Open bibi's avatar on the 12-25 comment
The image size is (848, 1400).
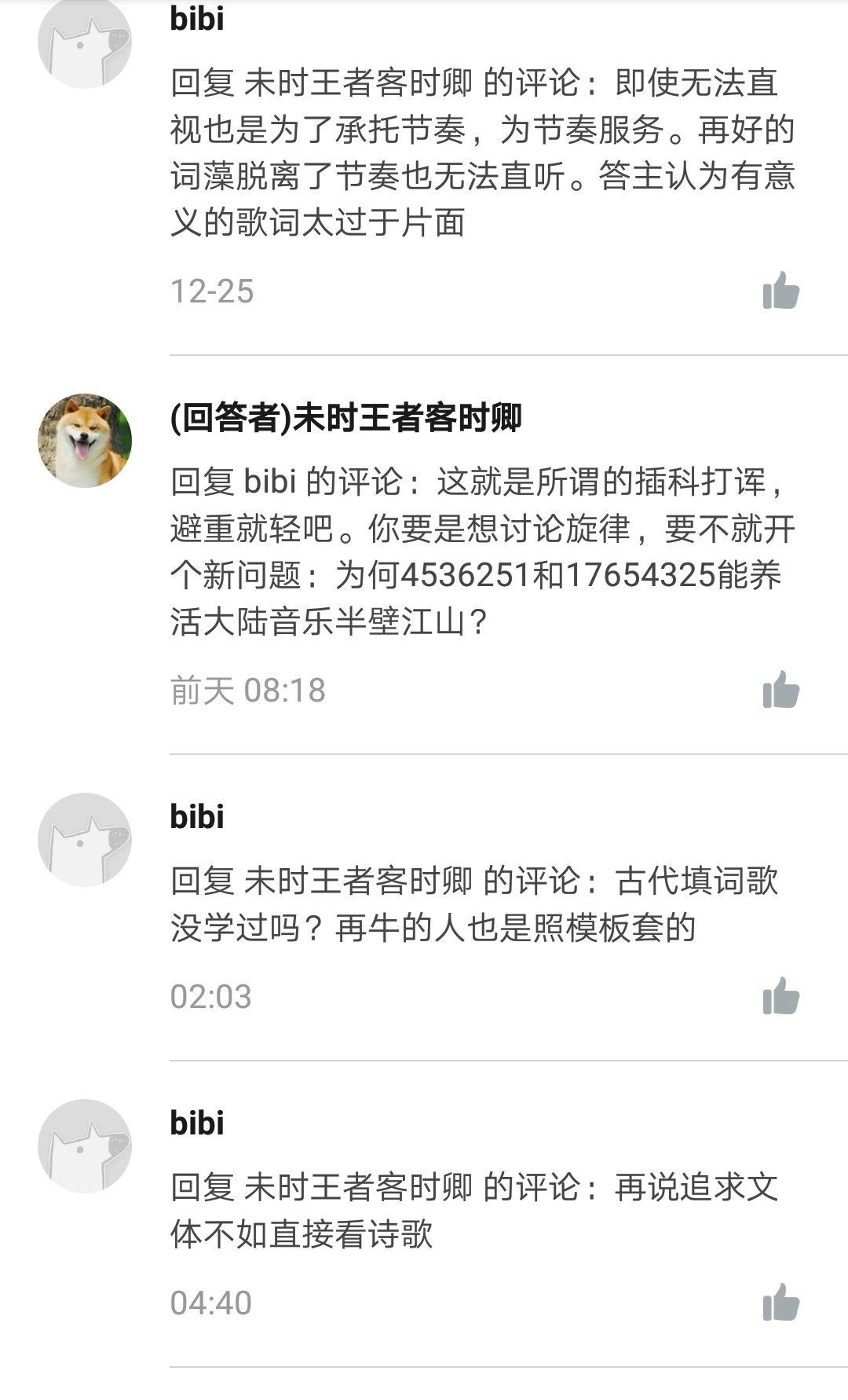[x=85, y=42]
